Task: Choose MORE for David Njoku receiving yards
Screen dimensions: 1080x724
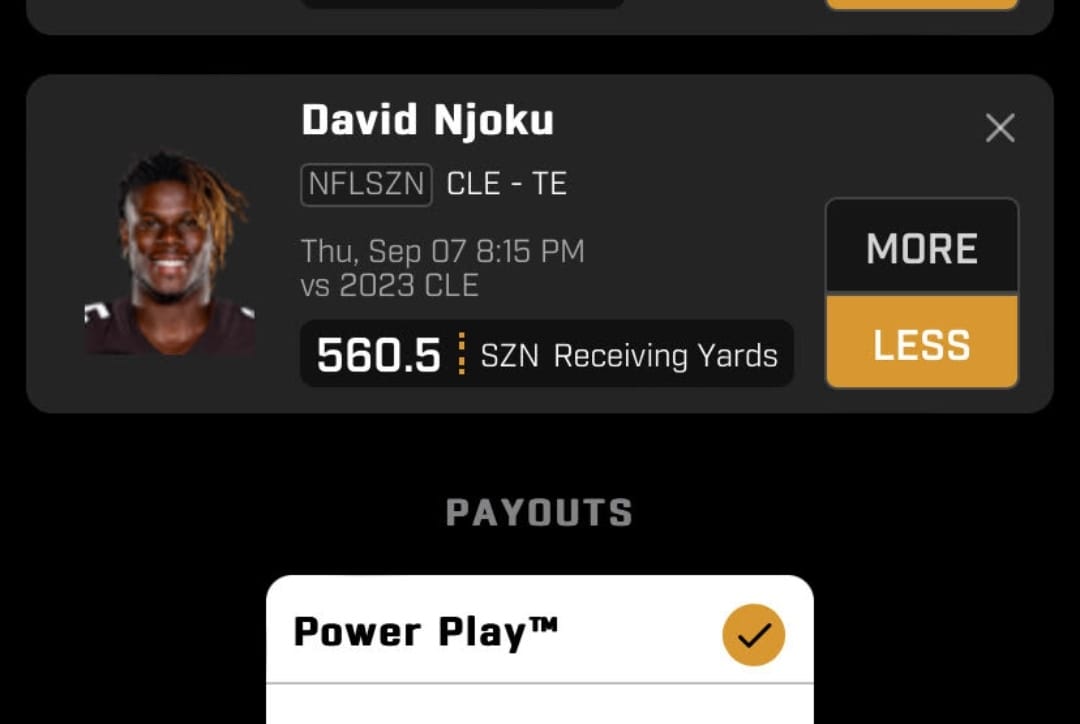Action: [x=921, y=248]
